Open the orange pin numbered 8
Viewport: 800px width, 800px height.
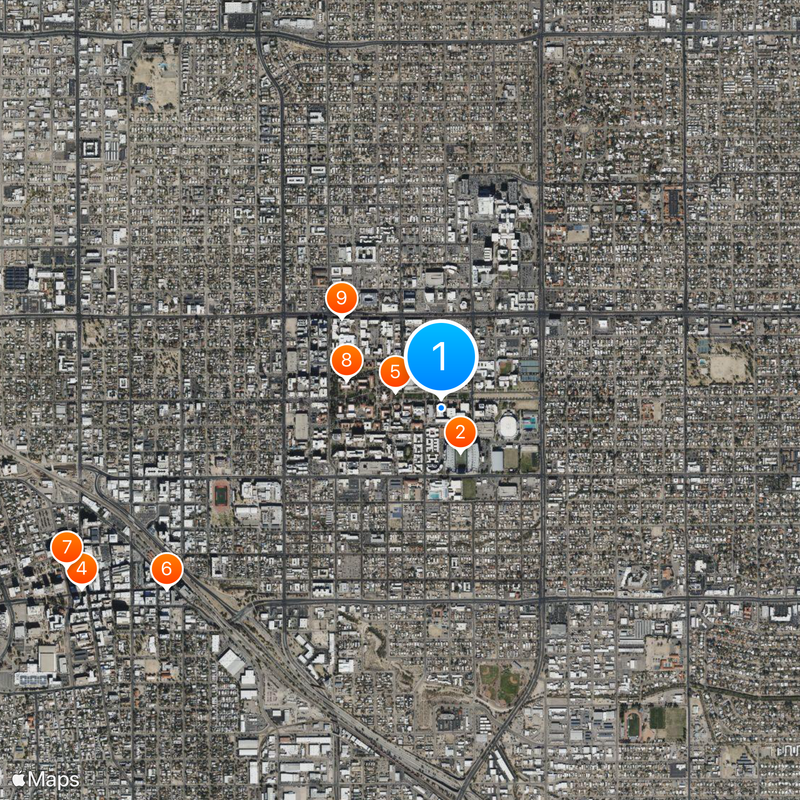[x=346, y=359]
